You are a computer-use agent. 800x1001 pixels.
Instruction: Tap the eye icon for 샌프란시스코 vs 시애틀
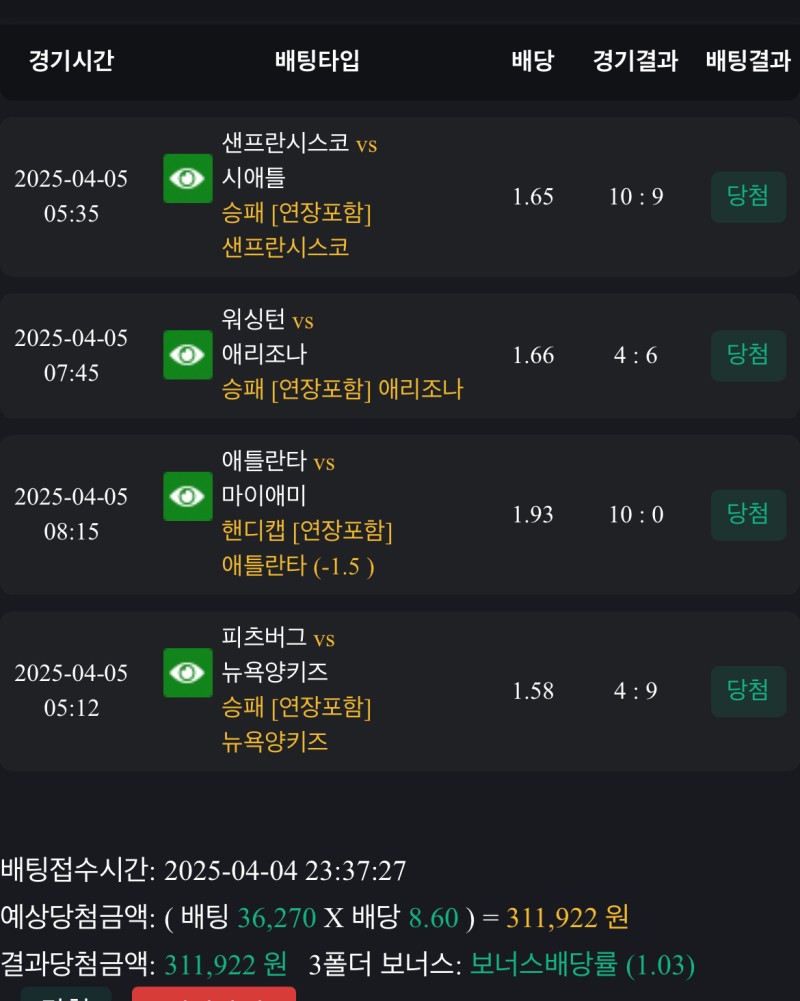coord(188,179)
